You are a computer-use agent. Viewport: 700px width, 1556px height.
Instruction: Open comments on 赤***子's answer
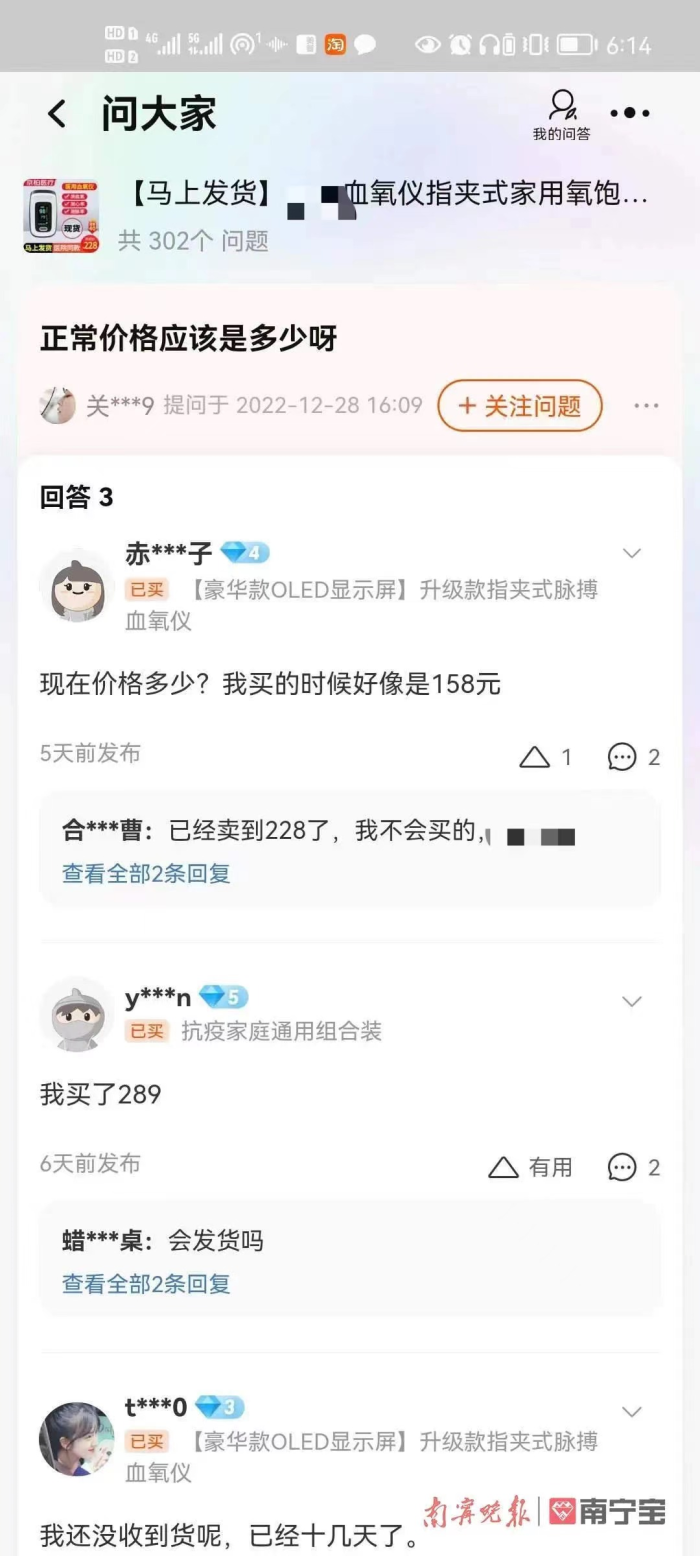click(633, 758)
